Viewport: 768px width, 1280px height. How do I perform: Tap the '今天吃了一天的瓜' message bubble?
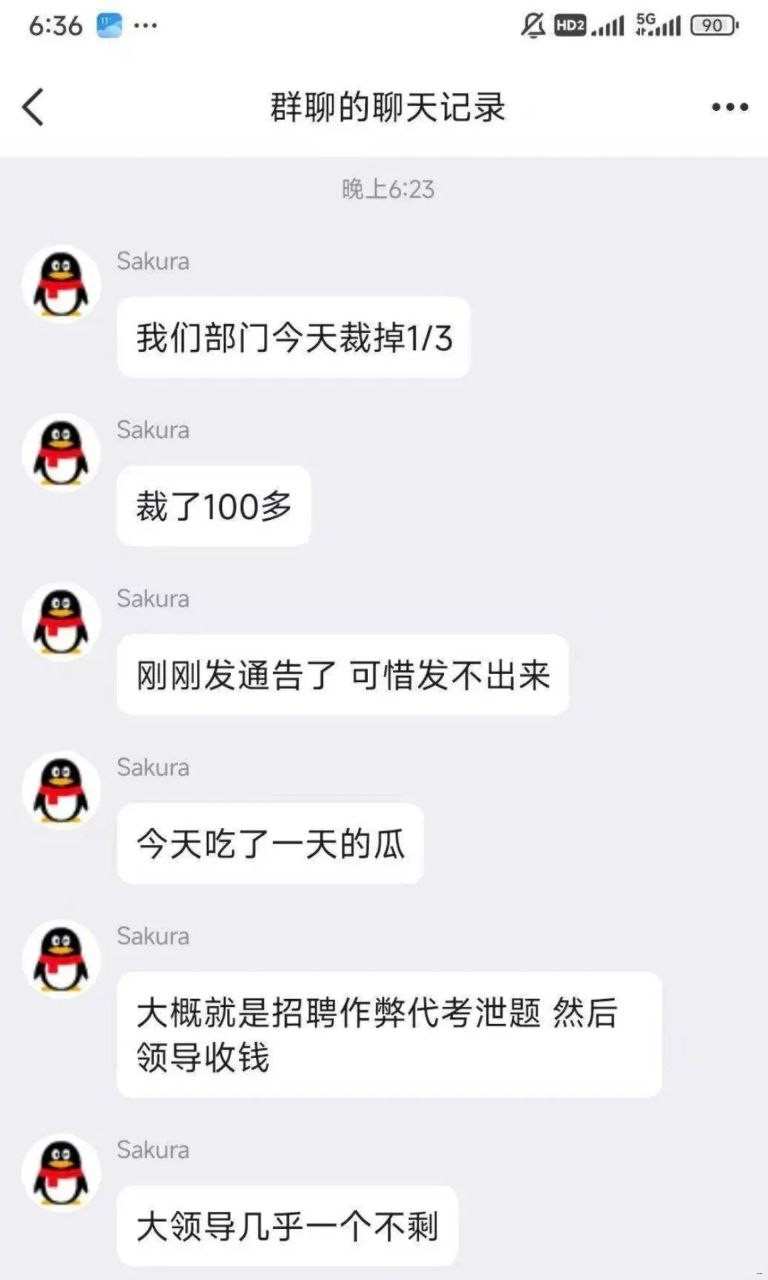pyautogui.click(x=270, y=843)
